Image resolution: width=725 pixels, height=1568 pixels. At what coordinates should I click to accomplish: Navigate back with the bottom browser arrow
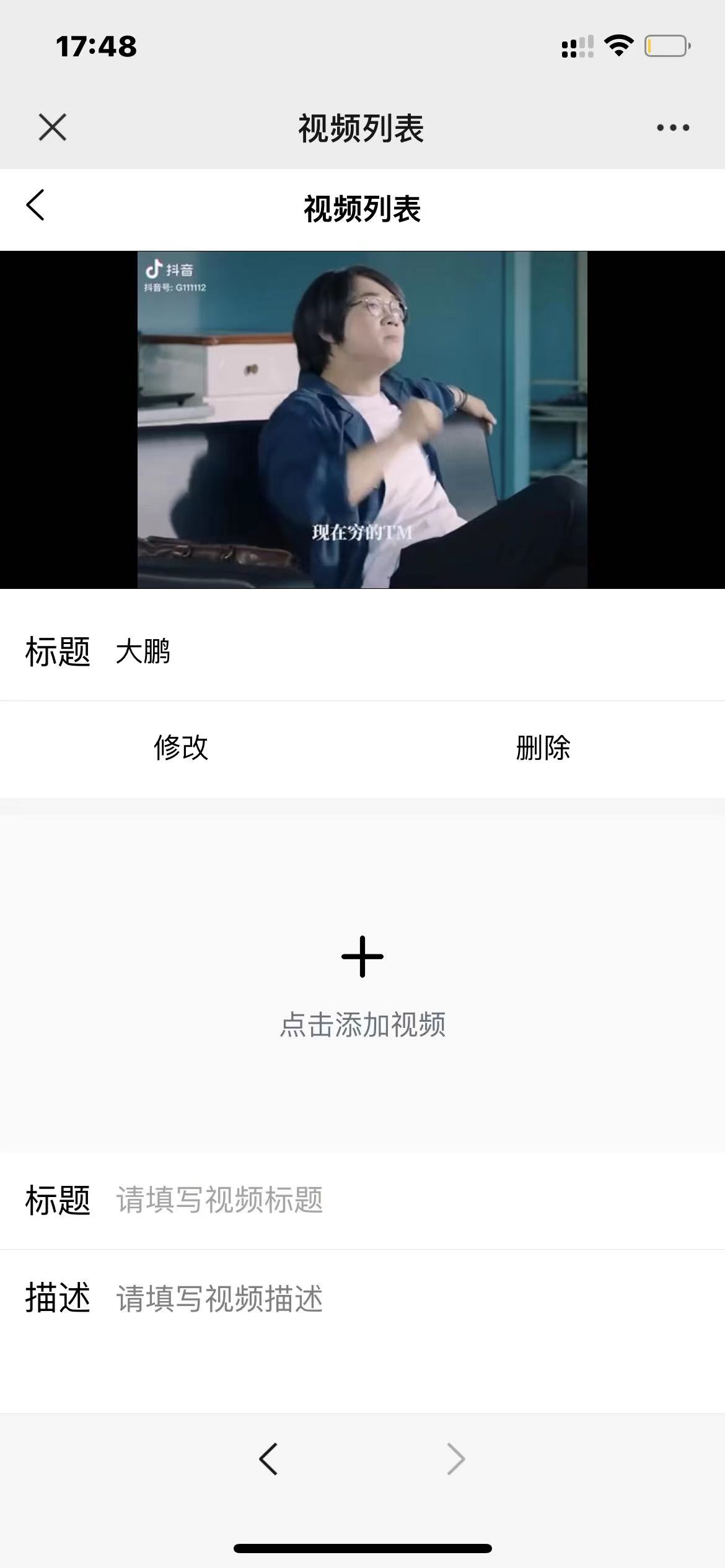click(x=268, y=1460)
